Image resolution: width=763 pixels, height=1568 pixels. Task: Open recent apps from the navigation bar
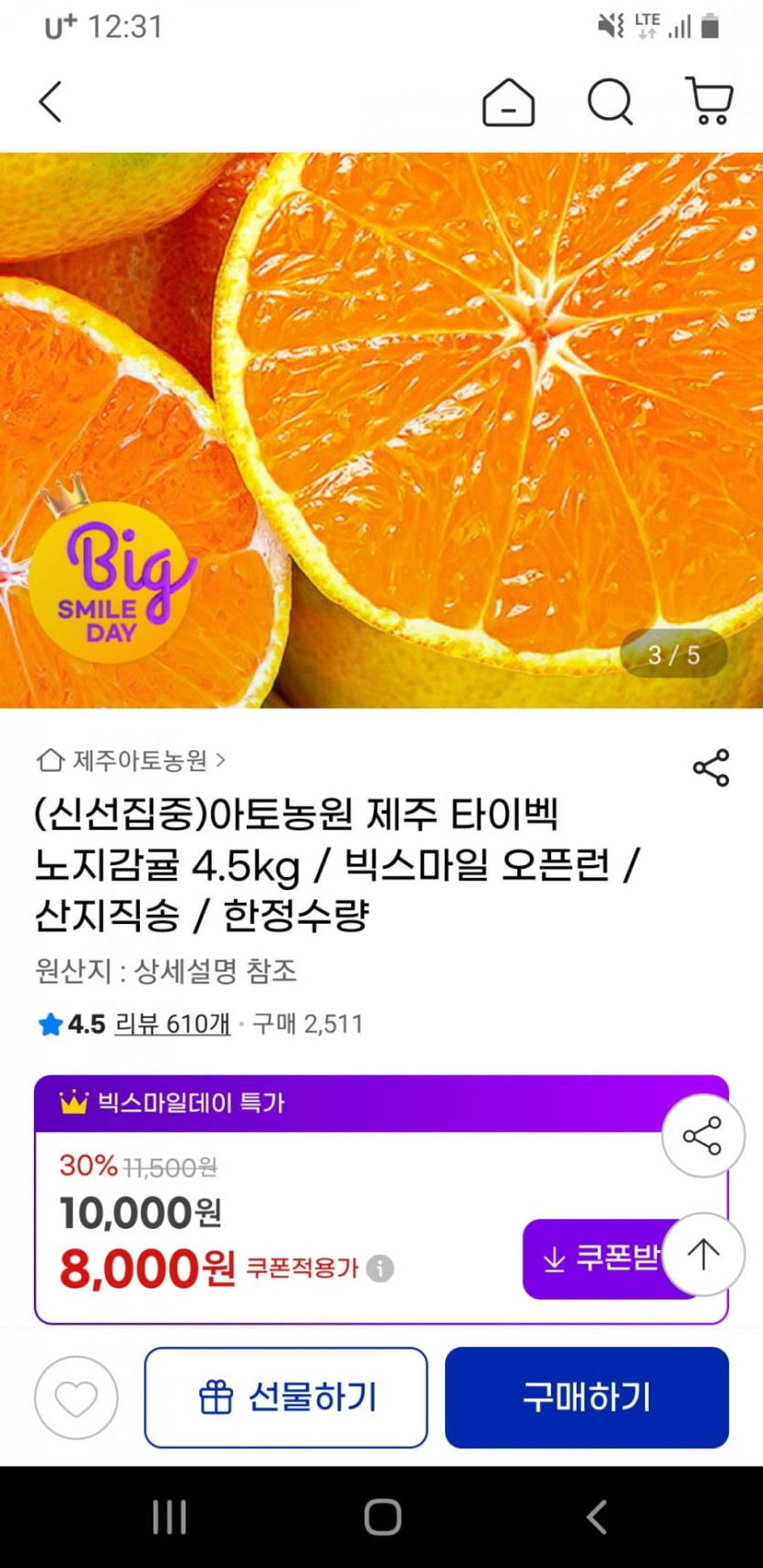pos(170,1518)
